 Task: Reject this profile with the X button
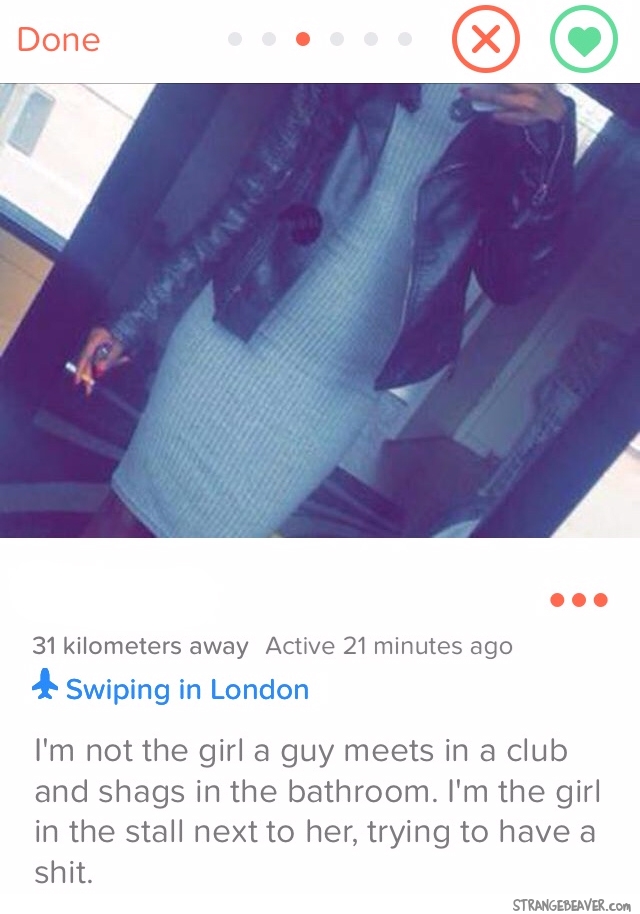click(485, 40)
